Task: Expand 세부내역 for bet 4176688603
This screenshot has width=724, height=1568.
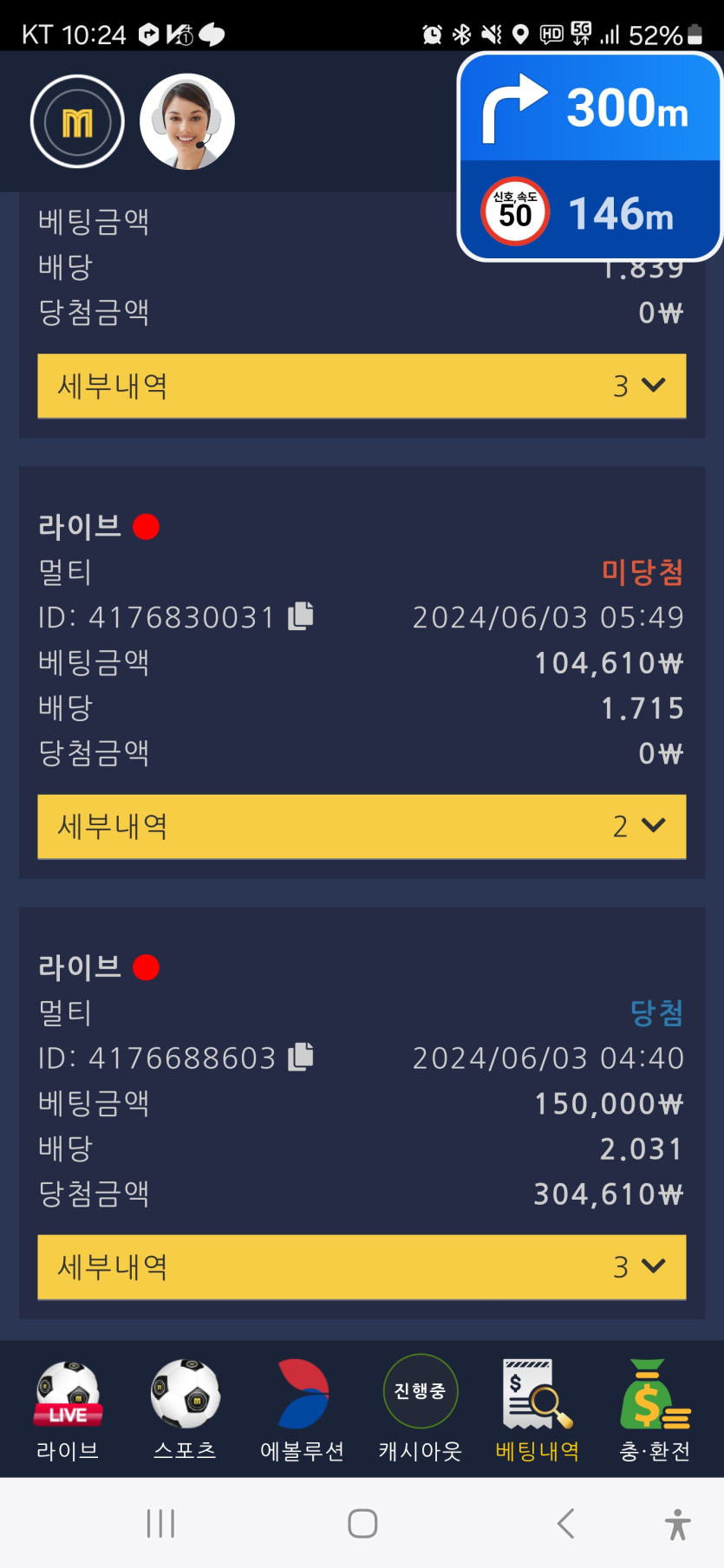Action: click(362, 1266)
